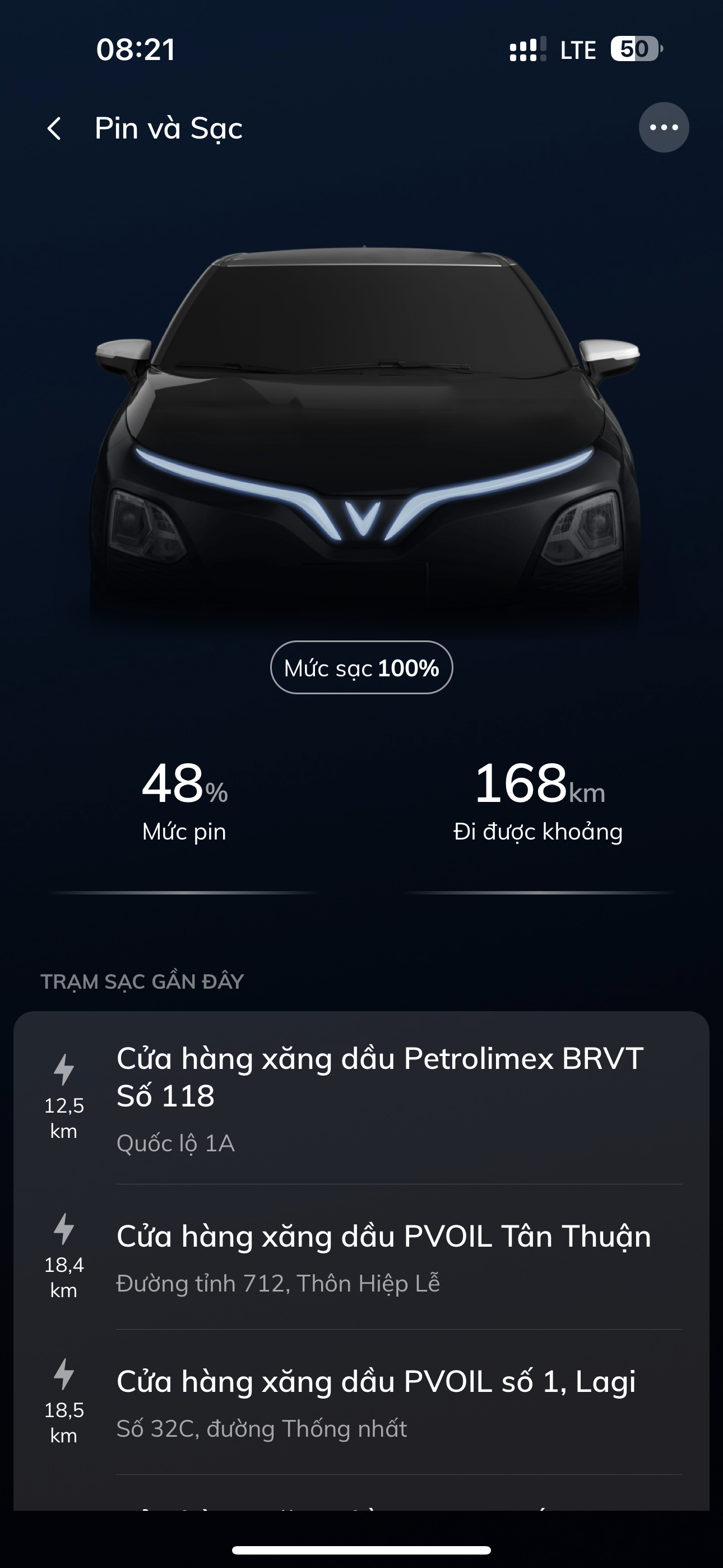Select PVOIL Tân Thuận charging station
This screenshot has height=1568, width=723.
(x=383, y=1255)
